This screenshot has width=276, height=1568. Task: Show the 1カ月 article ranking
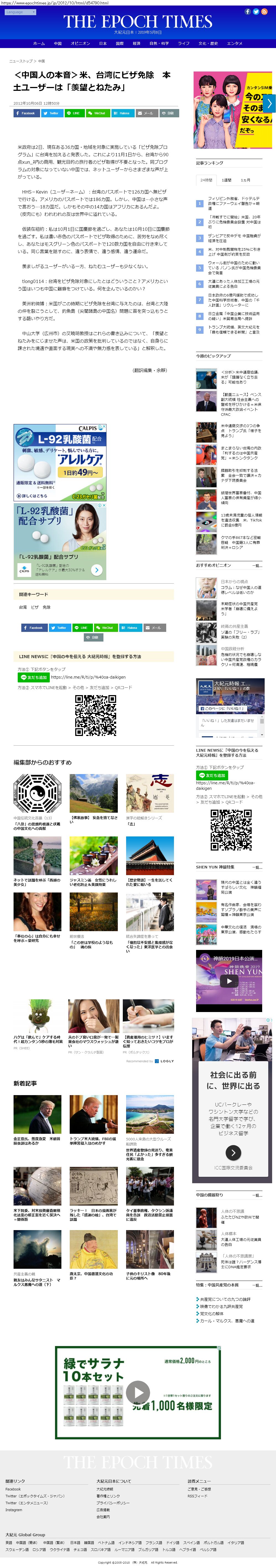245,180
